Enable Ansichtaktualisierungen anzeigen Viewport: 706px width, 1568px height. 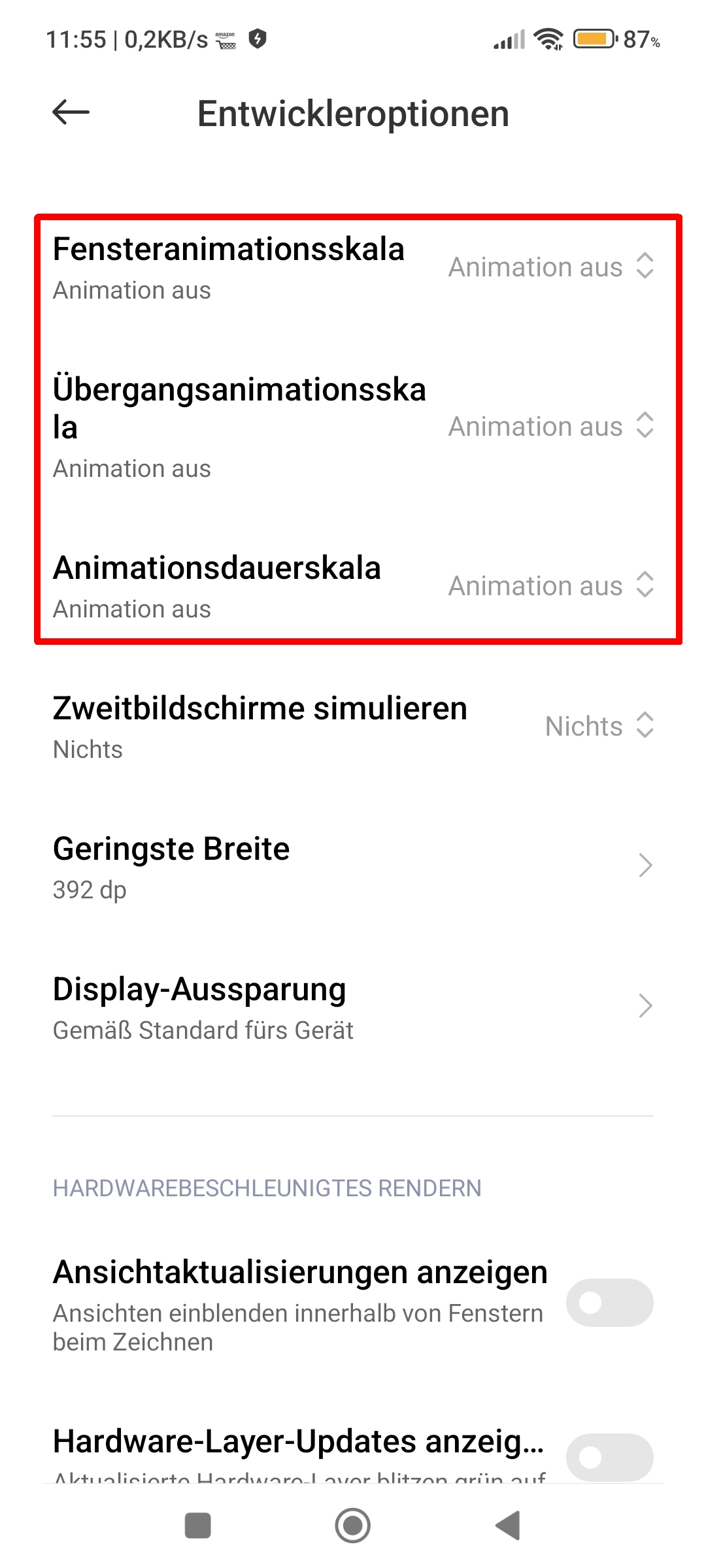609,1303
